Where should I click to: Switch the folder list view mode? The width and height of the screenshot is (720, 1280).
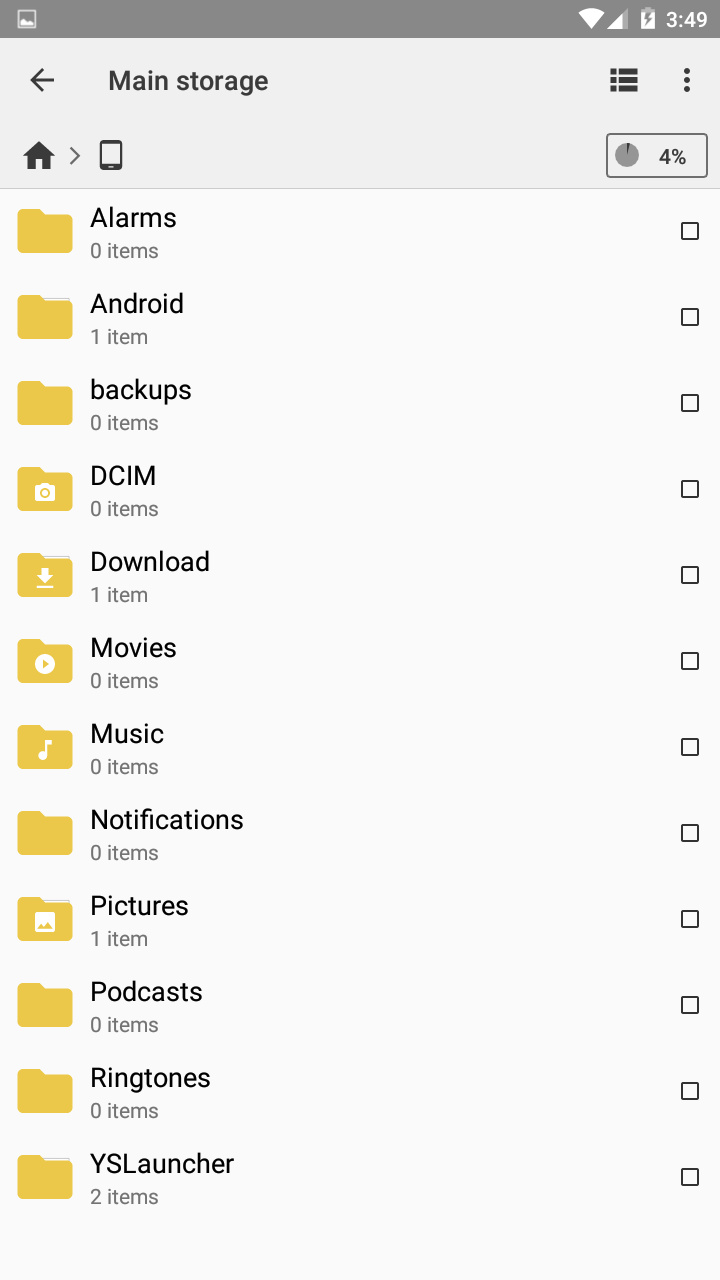tap(624, 81)
